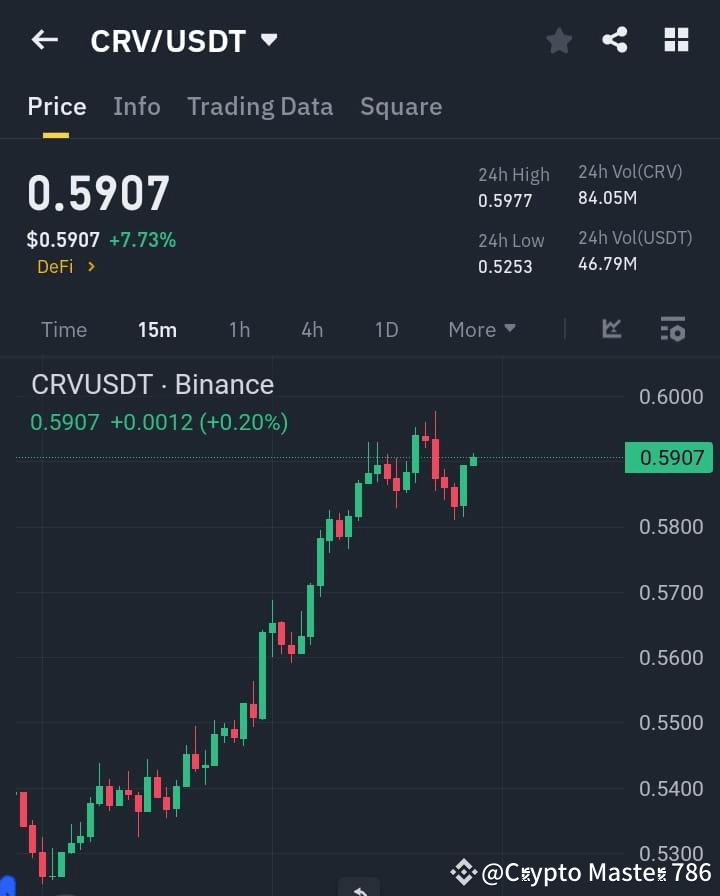The image size is (720, 896).
Task: Expand the DeFi category chevron
Action: 91,267
